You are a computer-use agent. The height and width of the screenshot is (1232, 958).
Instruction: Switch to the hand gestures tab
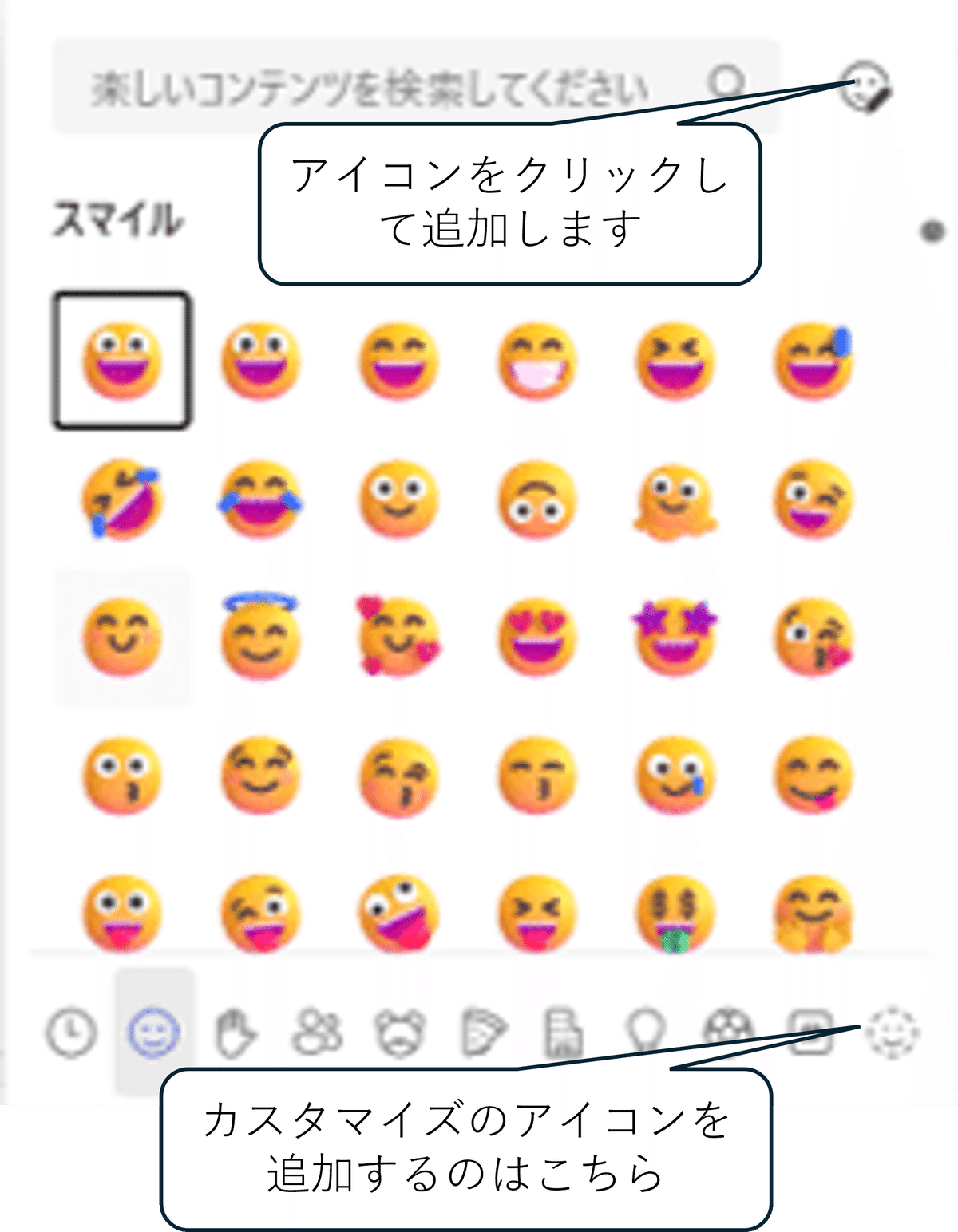tap(236, 1033)
